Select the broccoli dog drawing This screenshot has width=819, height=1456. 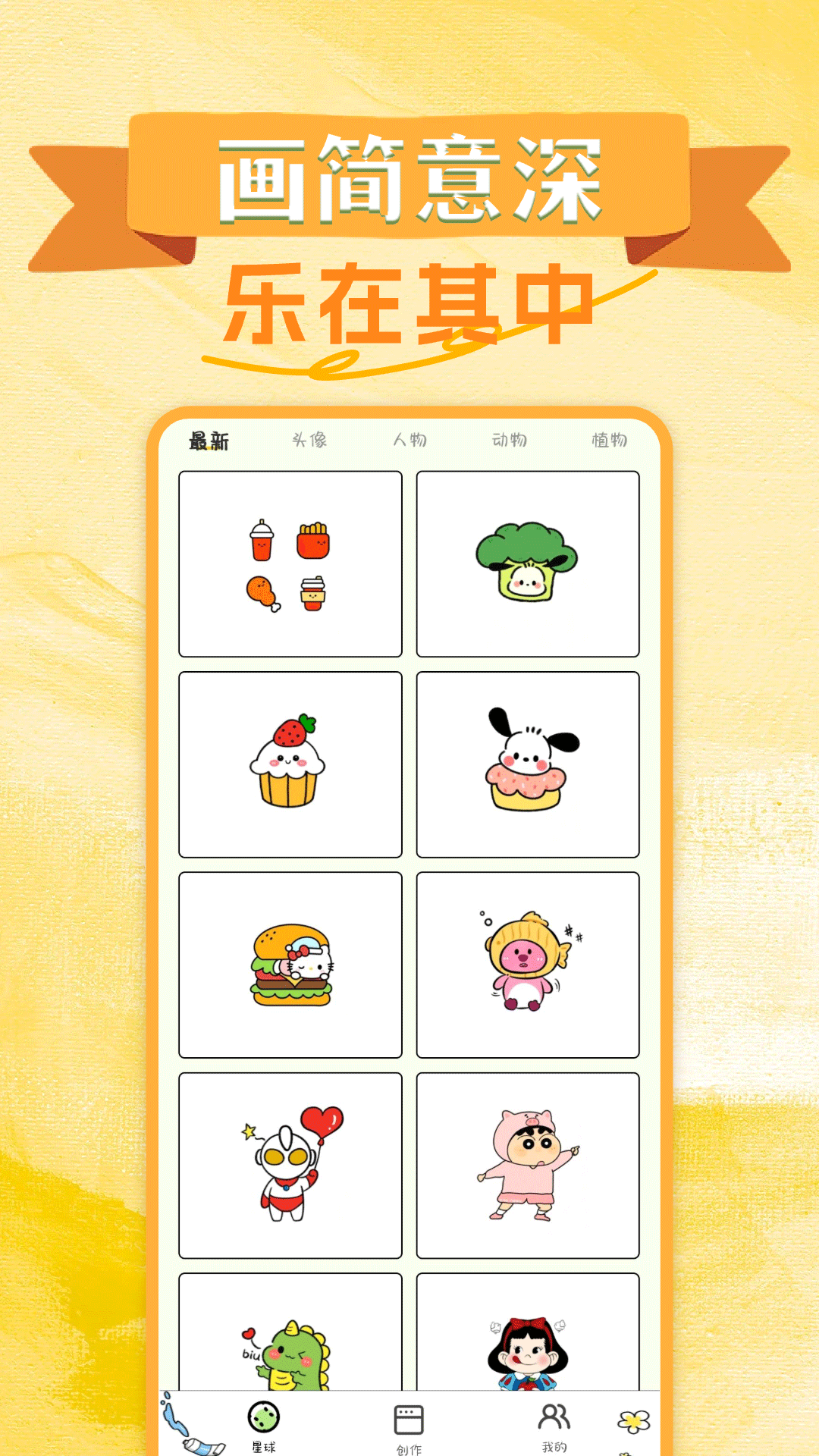[x=529, y=563]
